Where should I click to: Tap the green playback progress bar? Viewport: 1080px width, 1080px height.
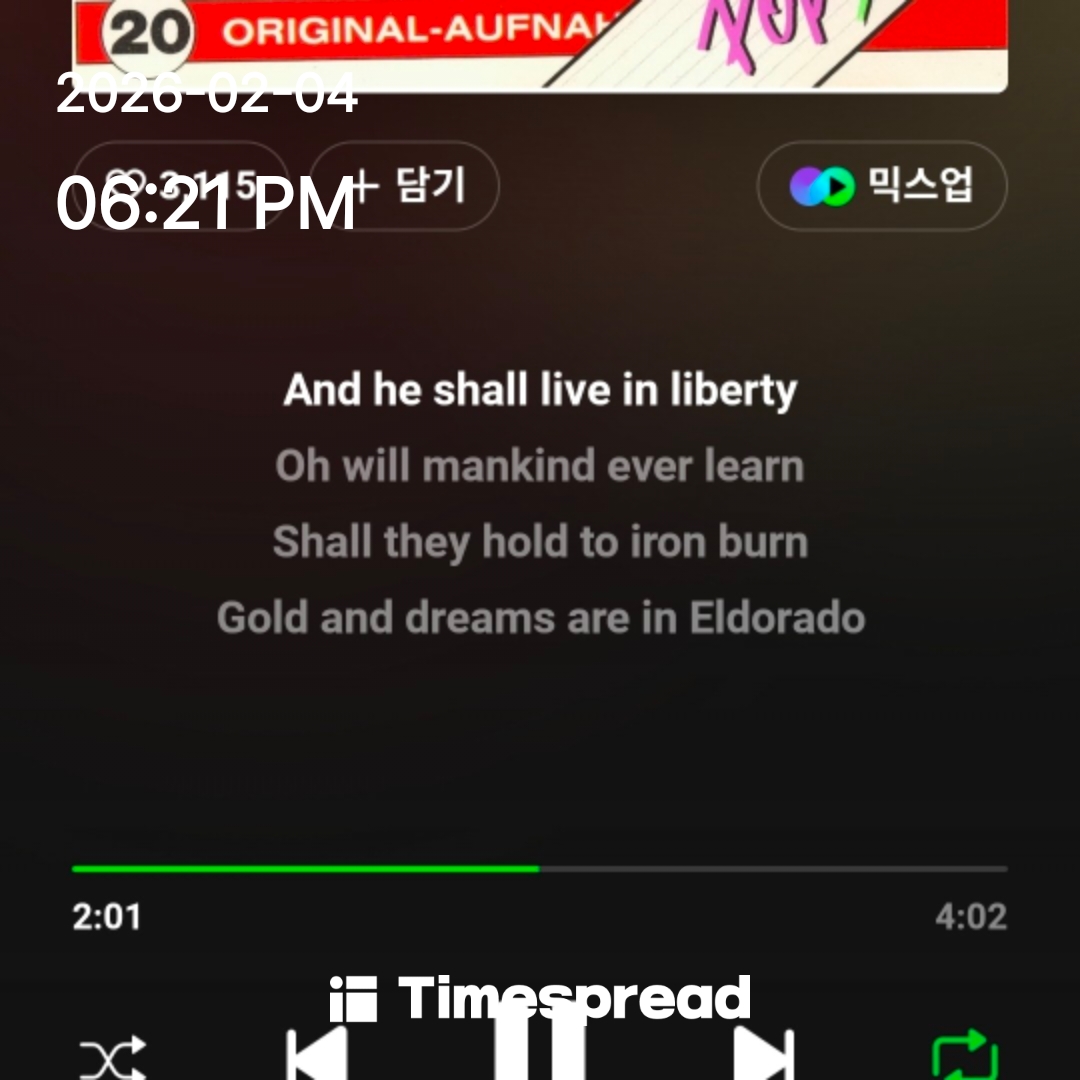pyautogui.click(x=539, y=868)
